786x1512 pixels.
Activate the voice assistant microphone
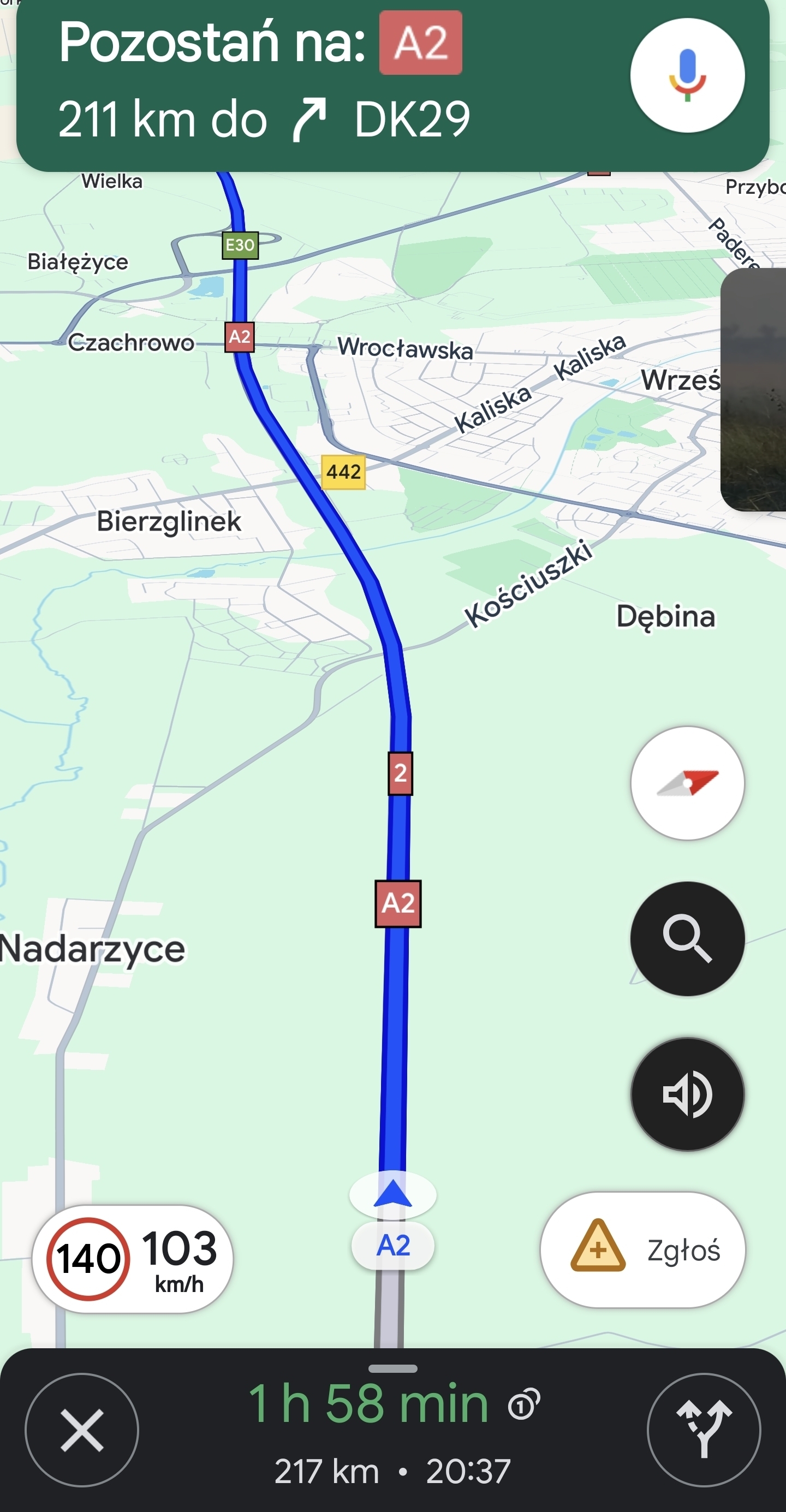(x=687, y=76)
